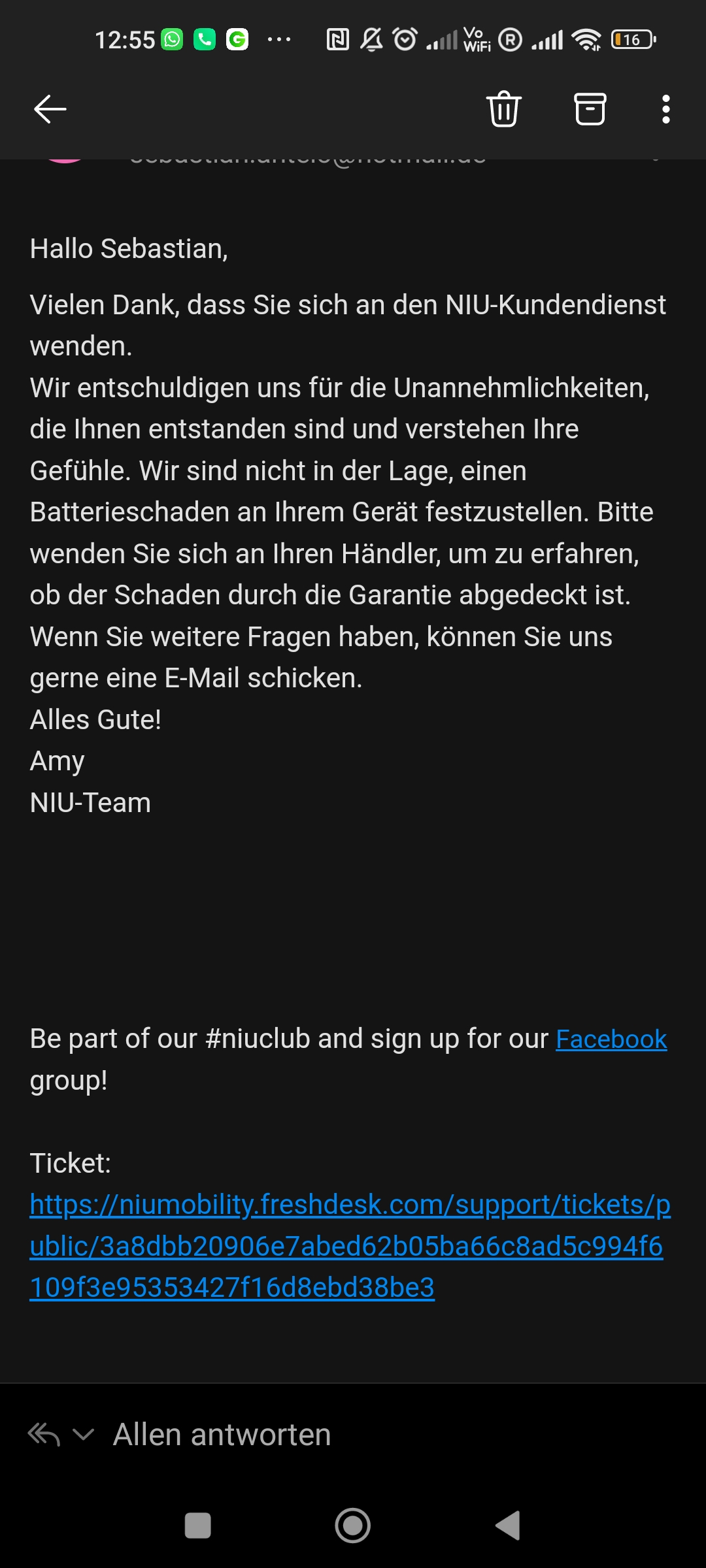706x1568 pixels.
Task: Tap the system home button
Action: [x=353, y=1526]
